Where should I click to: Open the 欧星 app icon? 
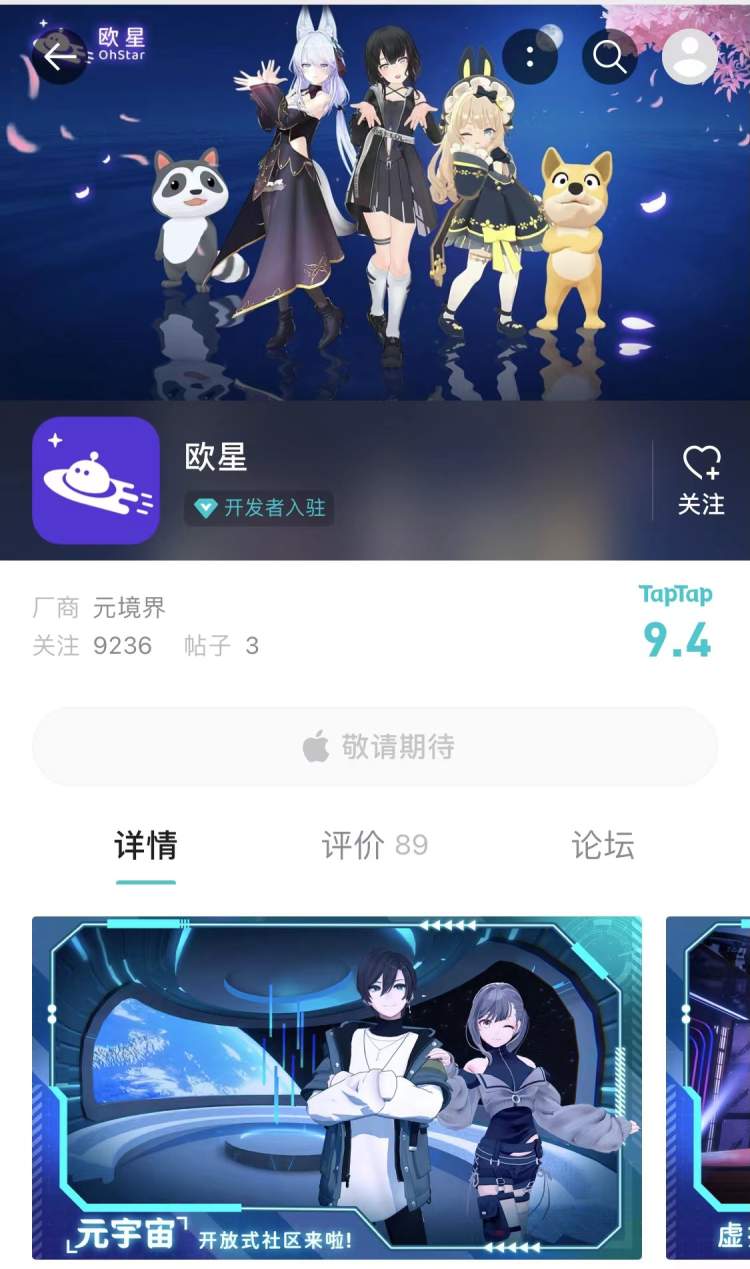pyautogui.click(x=96, y=480)
